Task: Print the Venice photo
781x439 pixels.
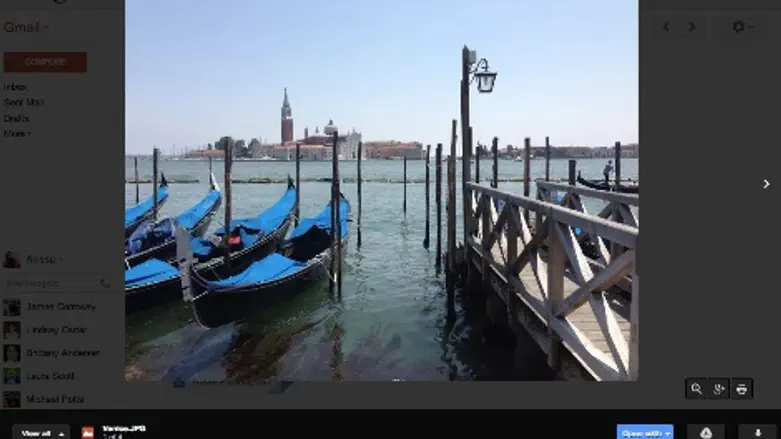Action: 741,389
